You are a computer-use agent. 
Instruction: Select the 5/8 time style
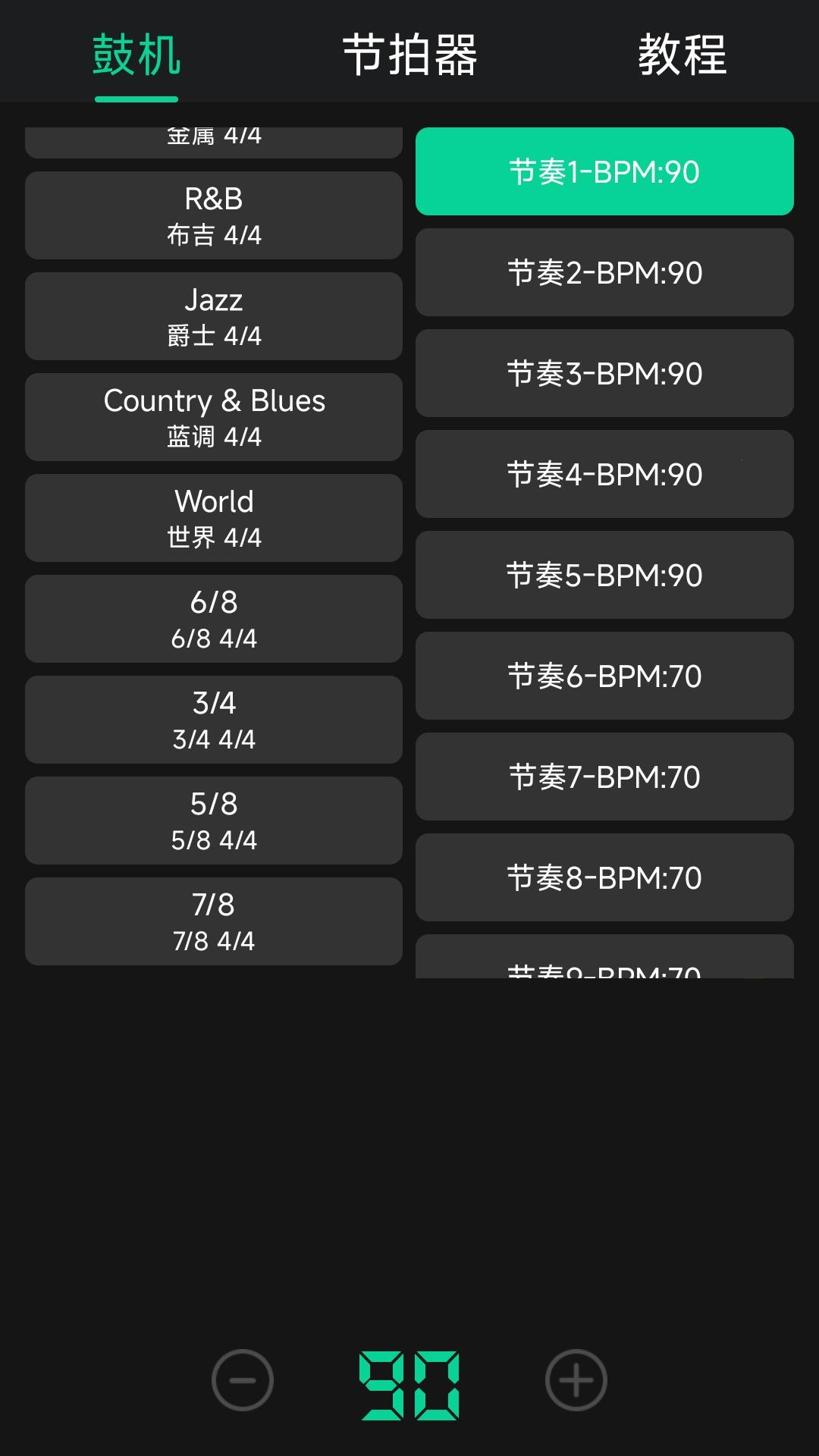(x=213, y=821)
